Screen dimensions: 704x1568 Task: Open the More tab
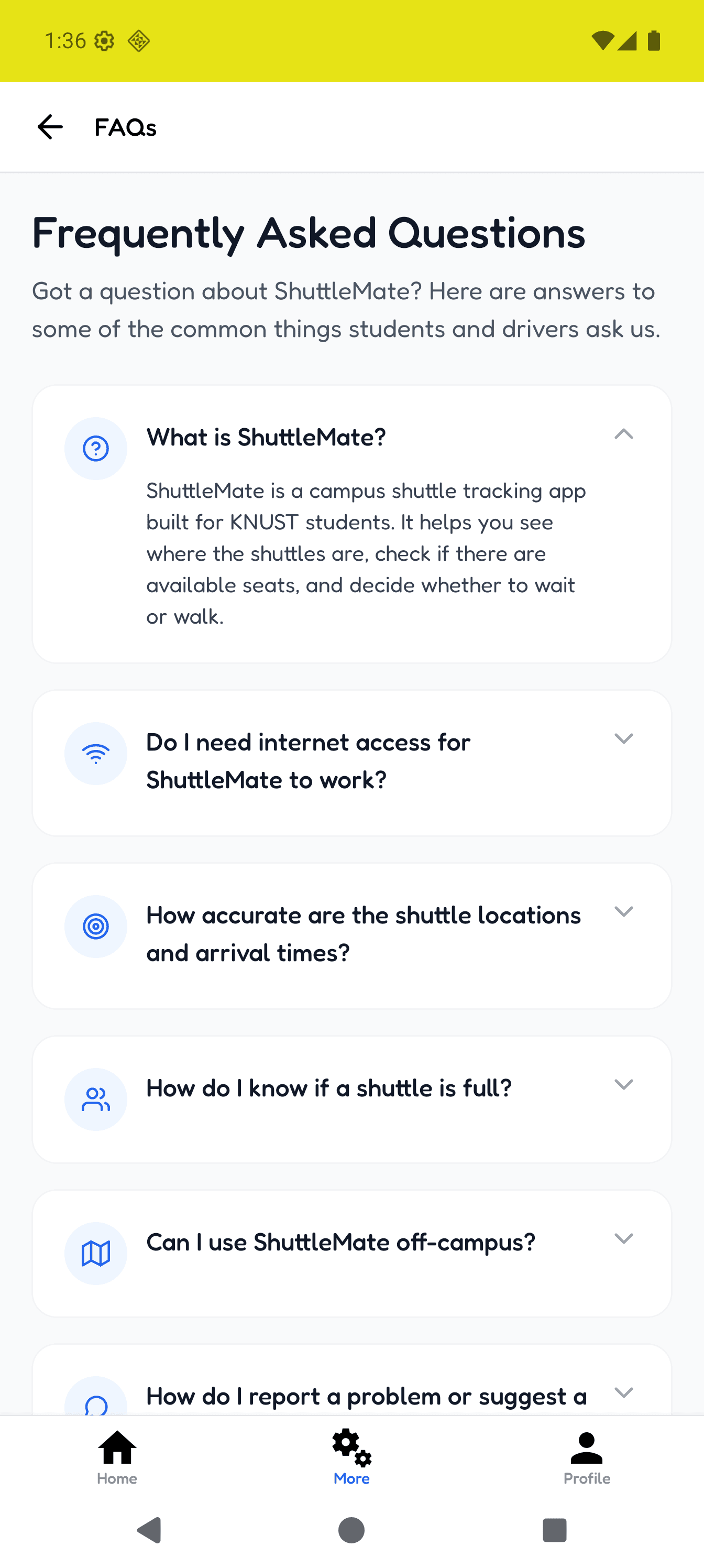point(351,1458)
